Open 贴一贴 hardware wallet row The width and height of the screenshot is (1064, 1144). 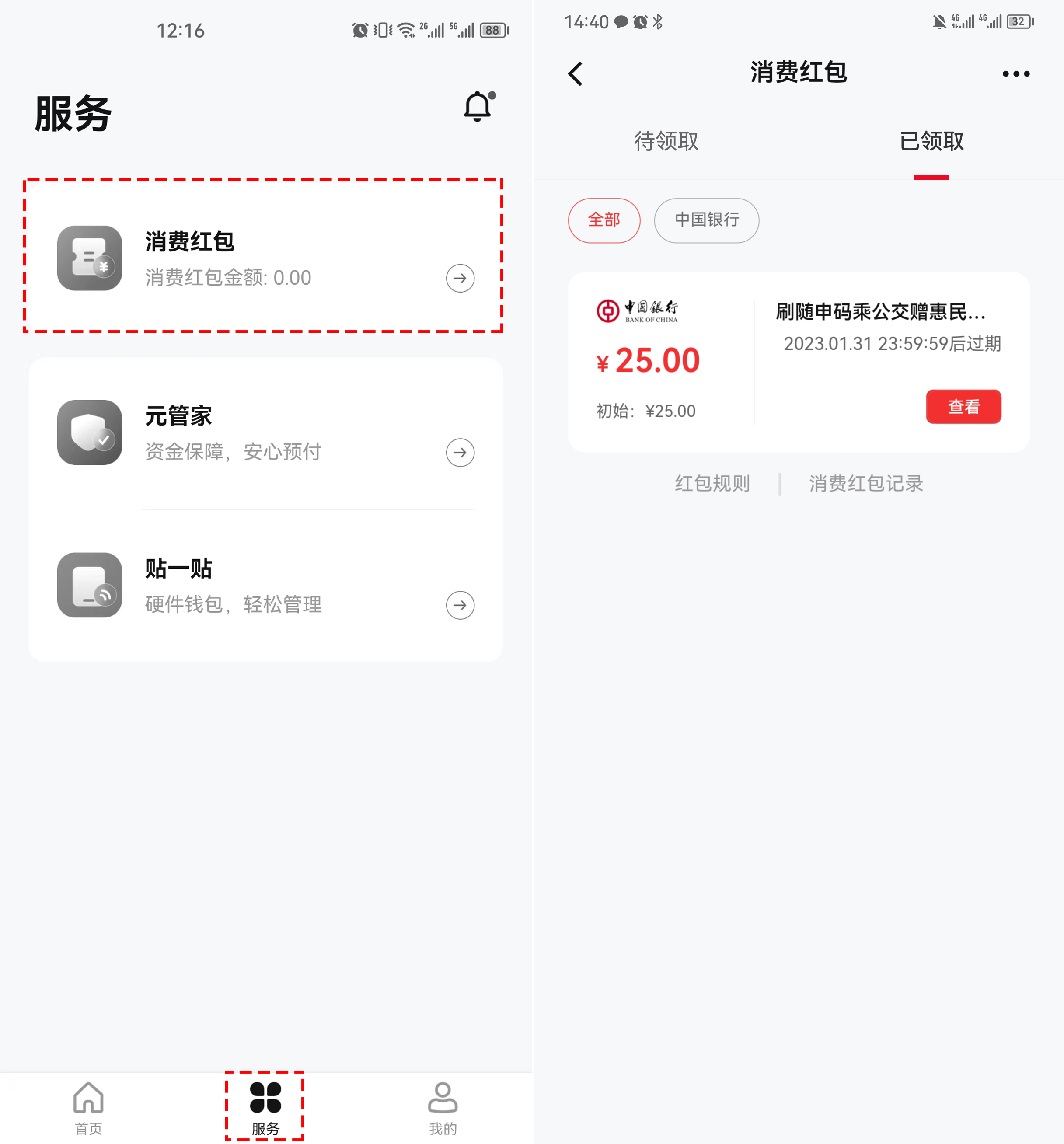(x=265, y=586)
